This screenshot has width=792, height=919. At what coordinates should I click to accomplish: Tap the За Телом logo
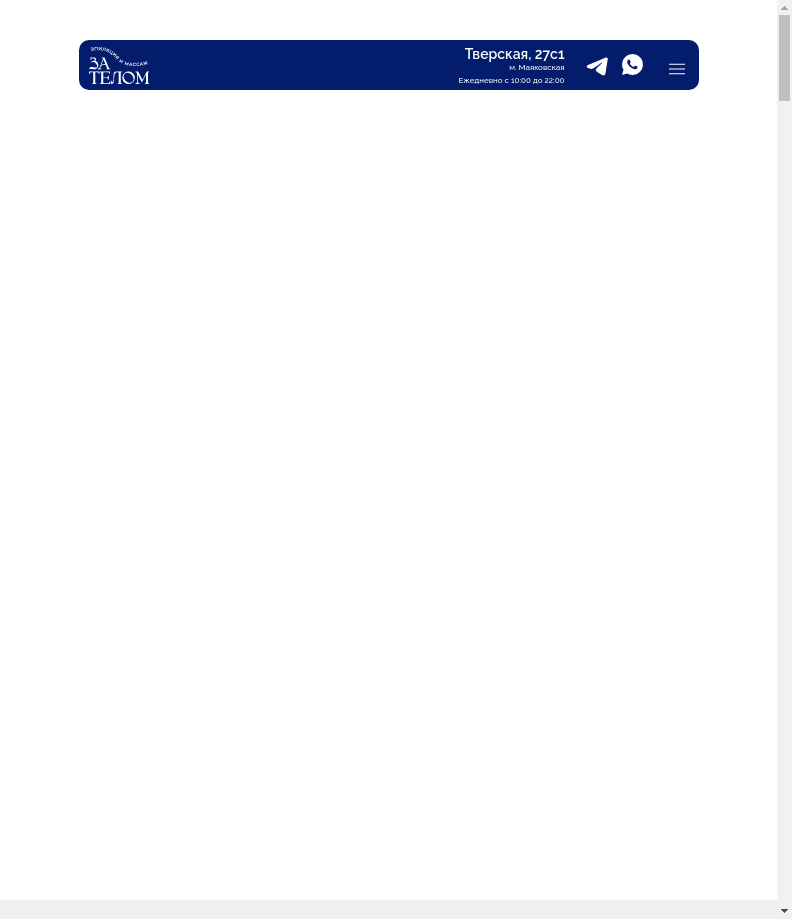click(x=119, y=65)
